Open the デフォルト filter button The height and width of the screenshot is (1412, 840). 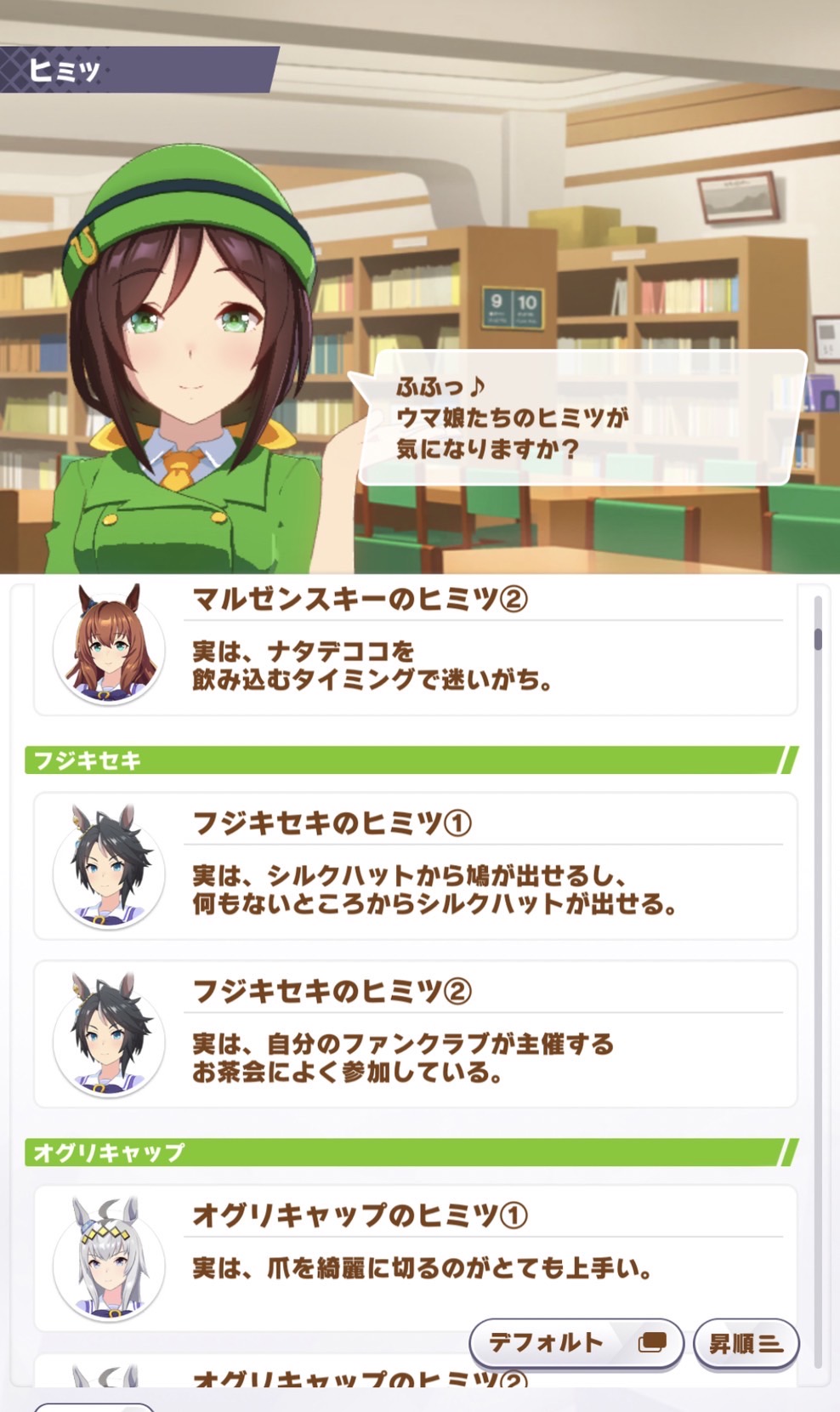tap(576, 1343)
